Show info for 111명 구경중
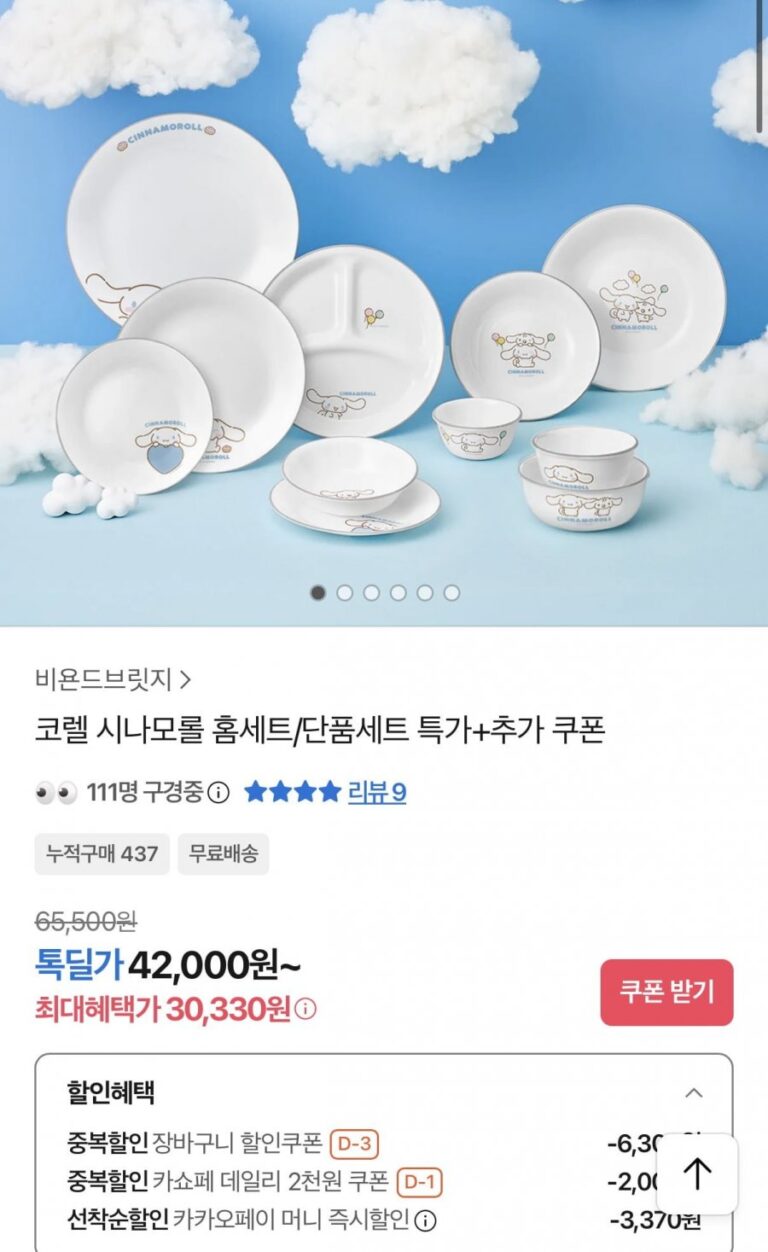 218,793
